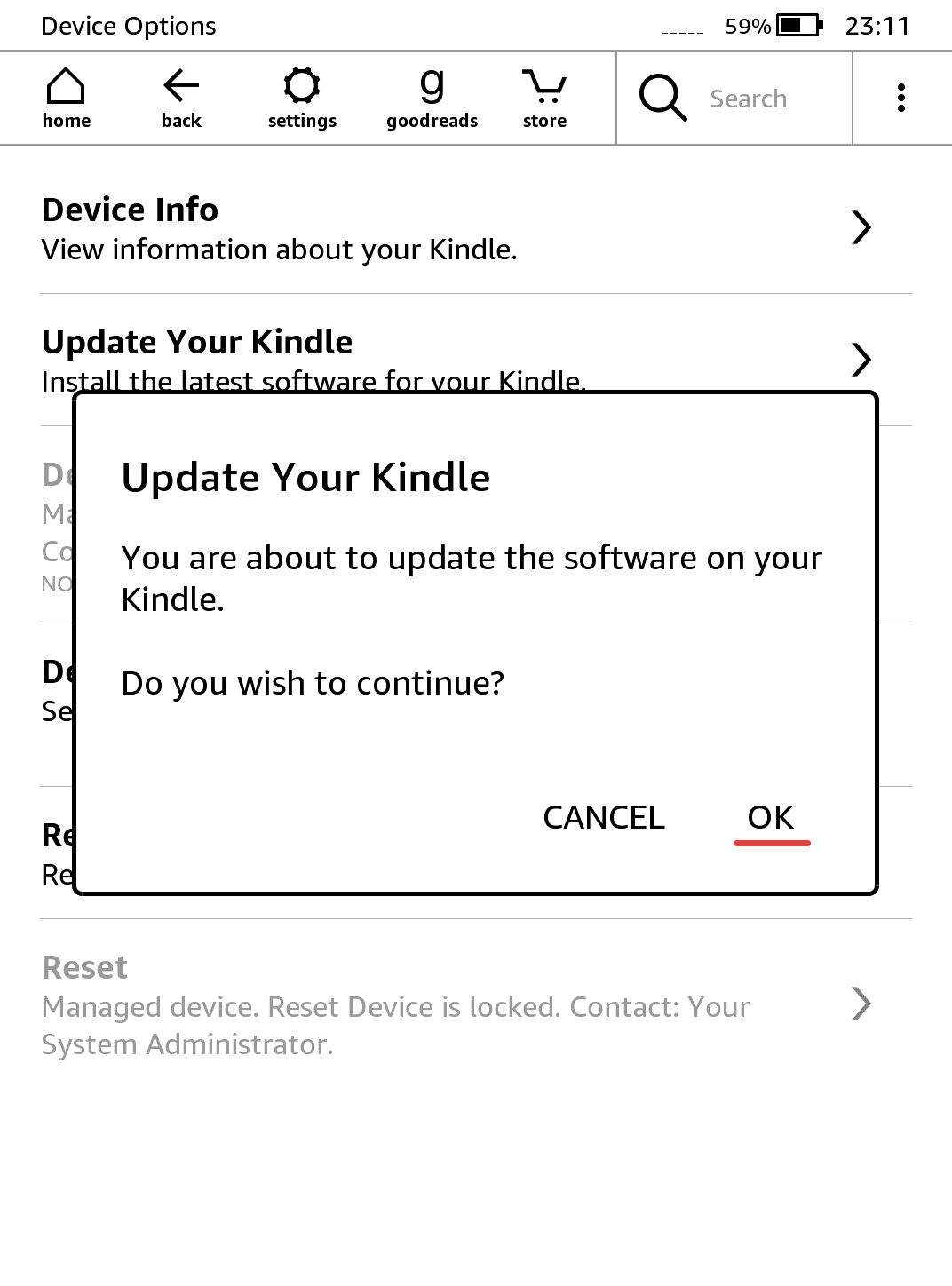Tap the Search field
Image resolution: width=952 pixels, height=1286 pixels.
point(748,99)
